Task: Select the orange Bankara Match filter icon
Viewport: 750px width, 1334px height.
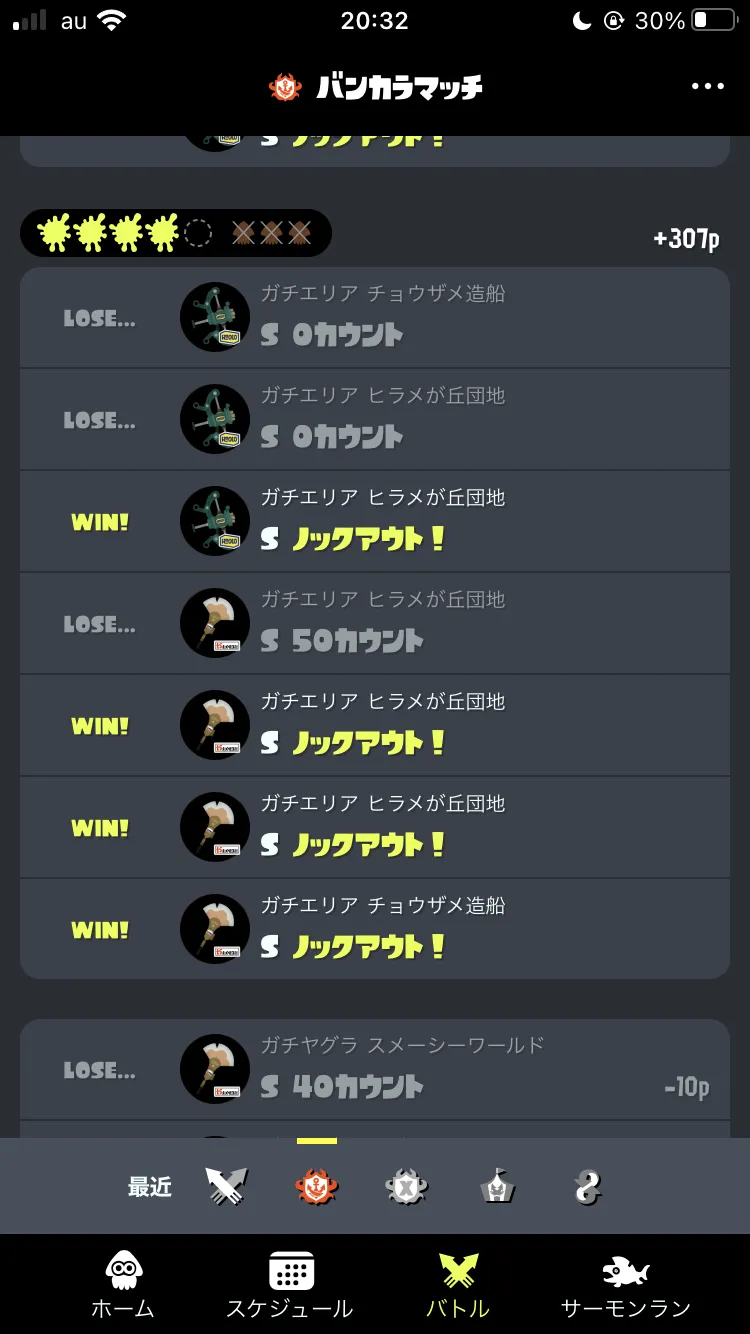Action: (317, 1187)
